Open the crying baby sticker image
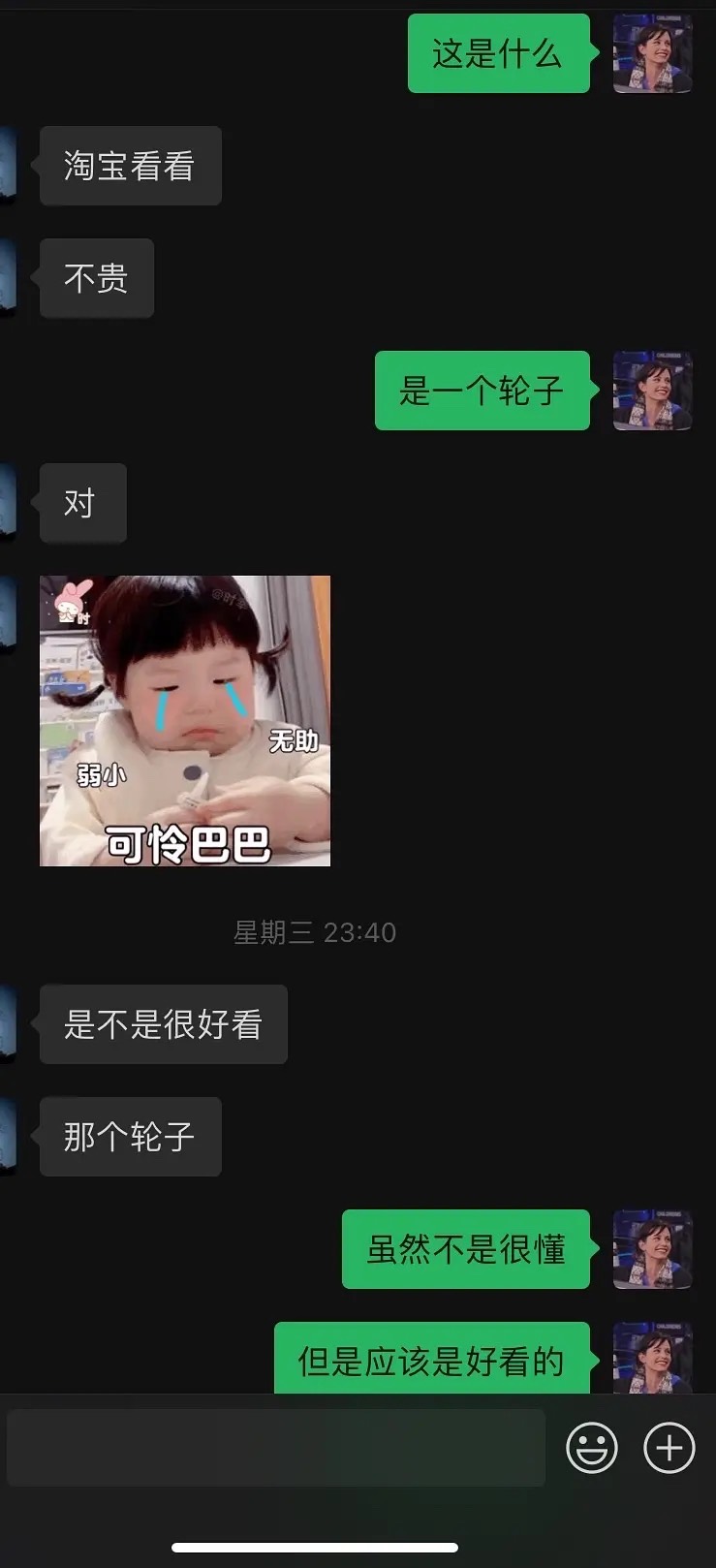The image size is (716, 1568). [x=185, y=721]
